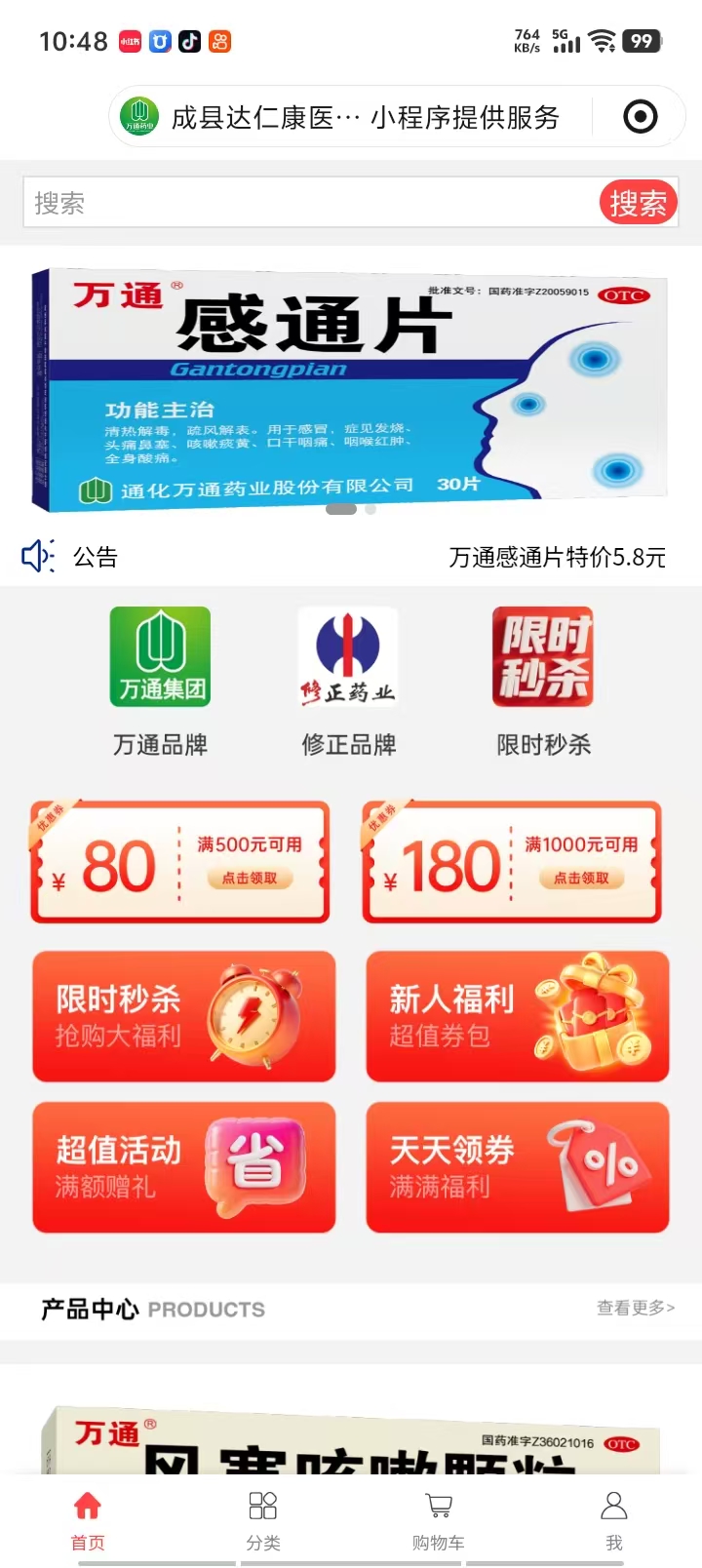View more products via 查看更多
This screenshot has width=702, height=1568.
click(x=635, y=1308)
